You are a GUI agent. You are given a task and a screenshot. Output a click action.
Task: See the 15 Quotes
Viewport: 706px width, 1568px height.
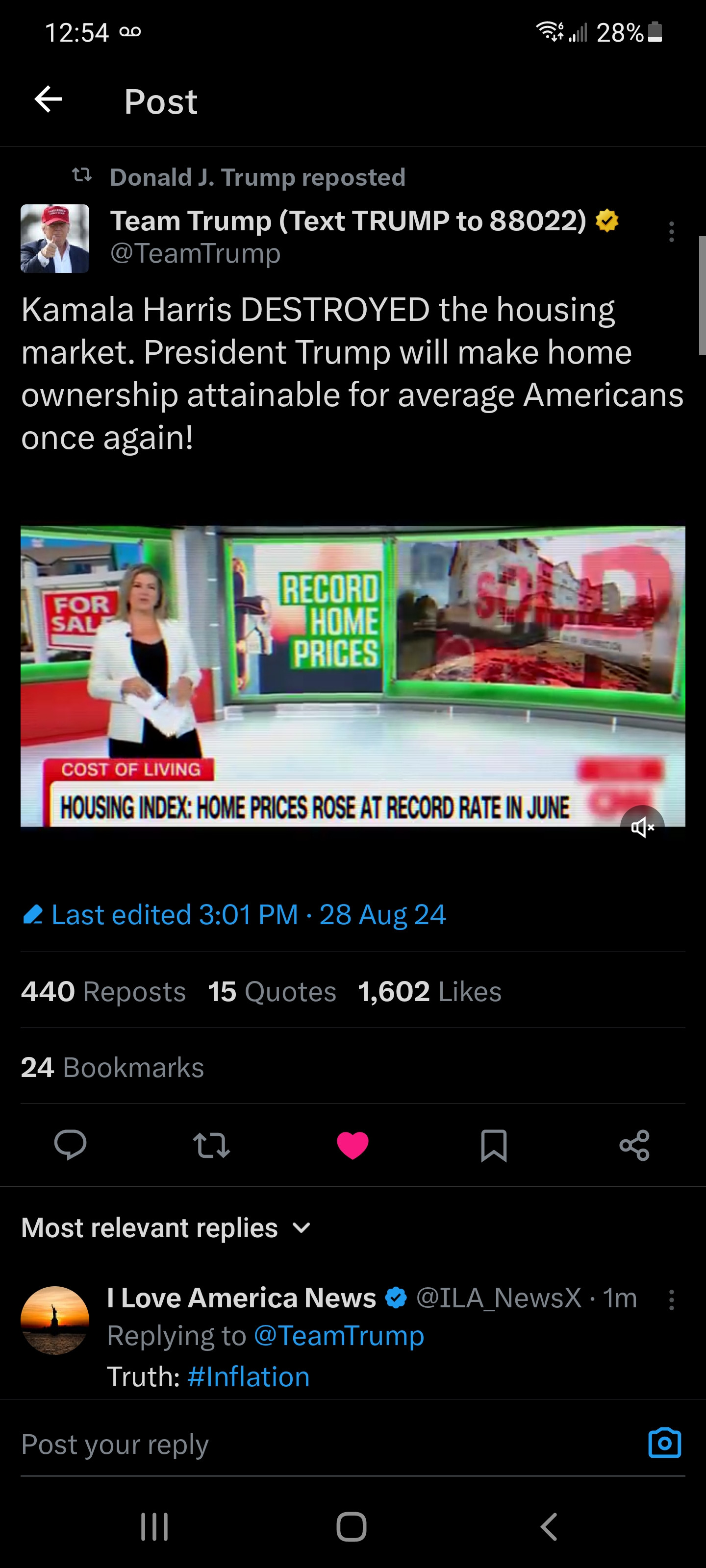click(272, 992)
